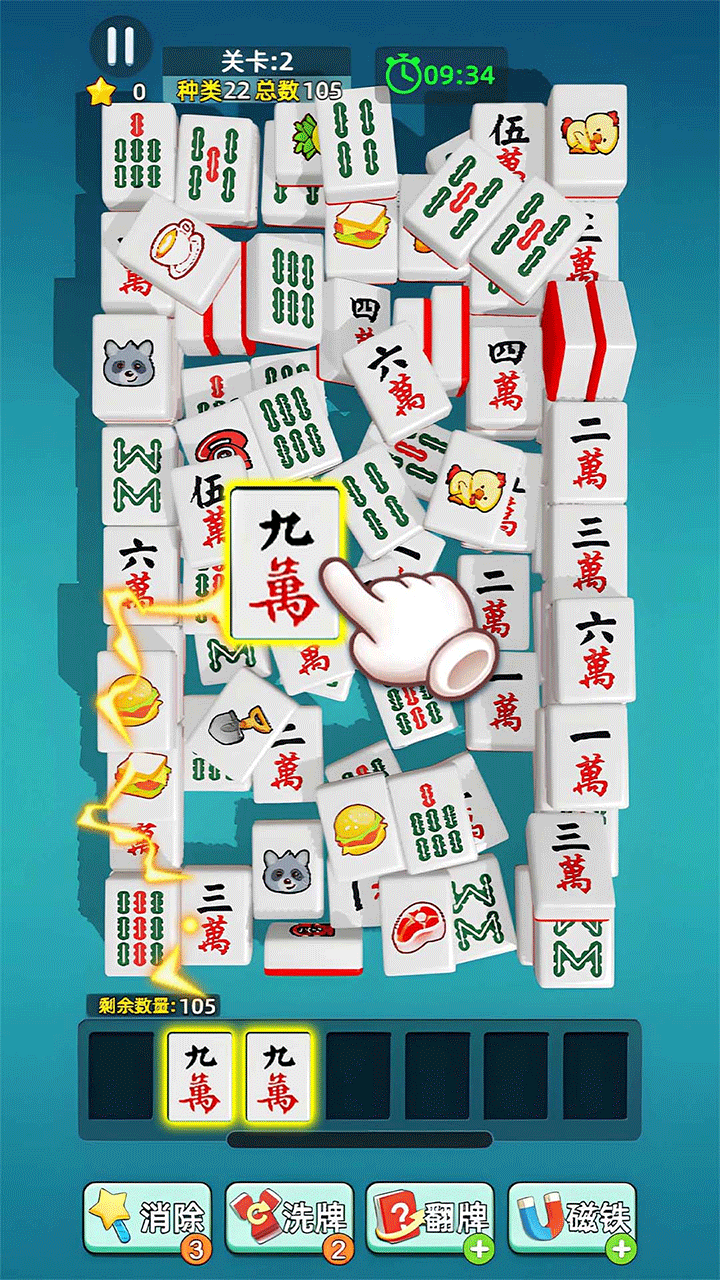720x1280 pixels.
Task: Use the 消除 eliminate power-up
Action: coord(148,1218)
